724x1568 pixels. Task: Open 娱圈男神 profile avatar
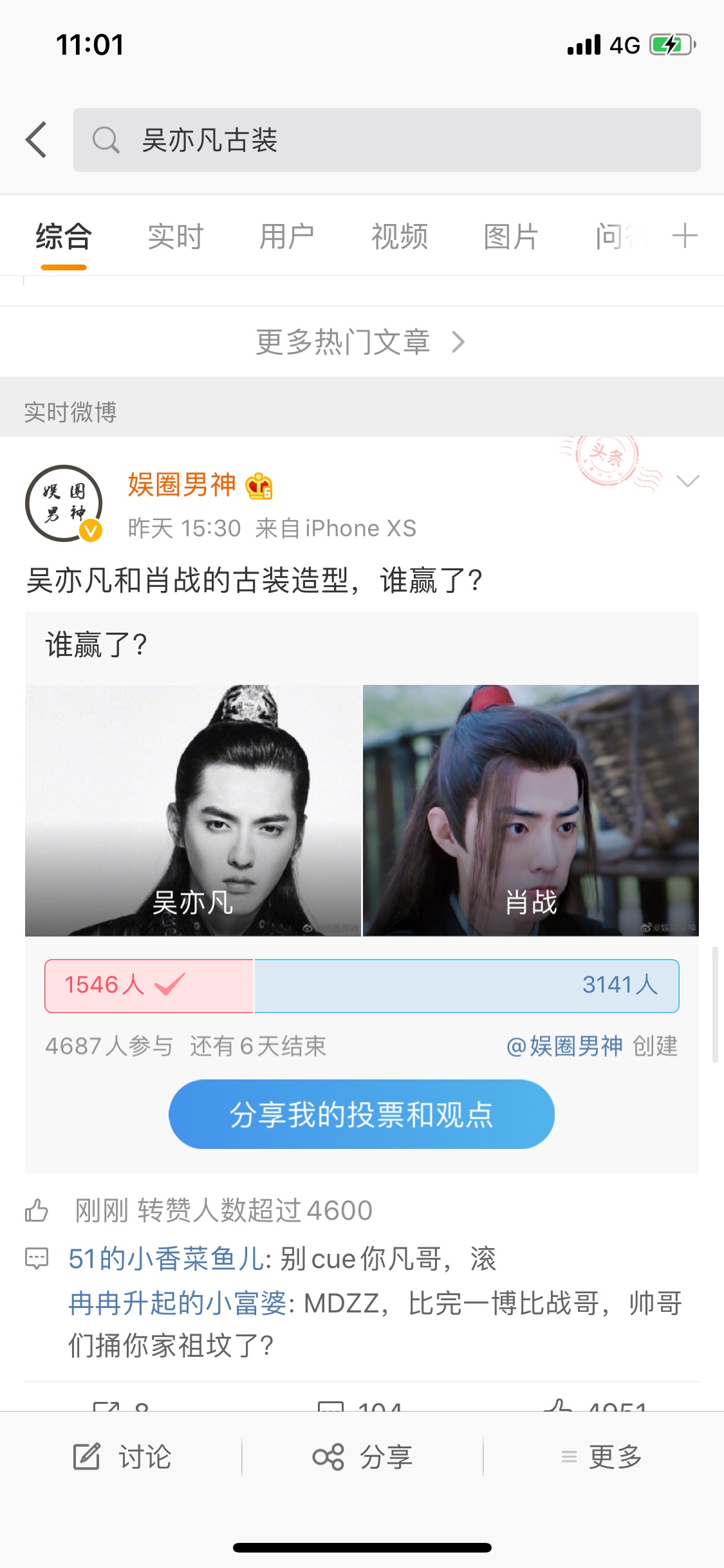[x=64, y=503]
